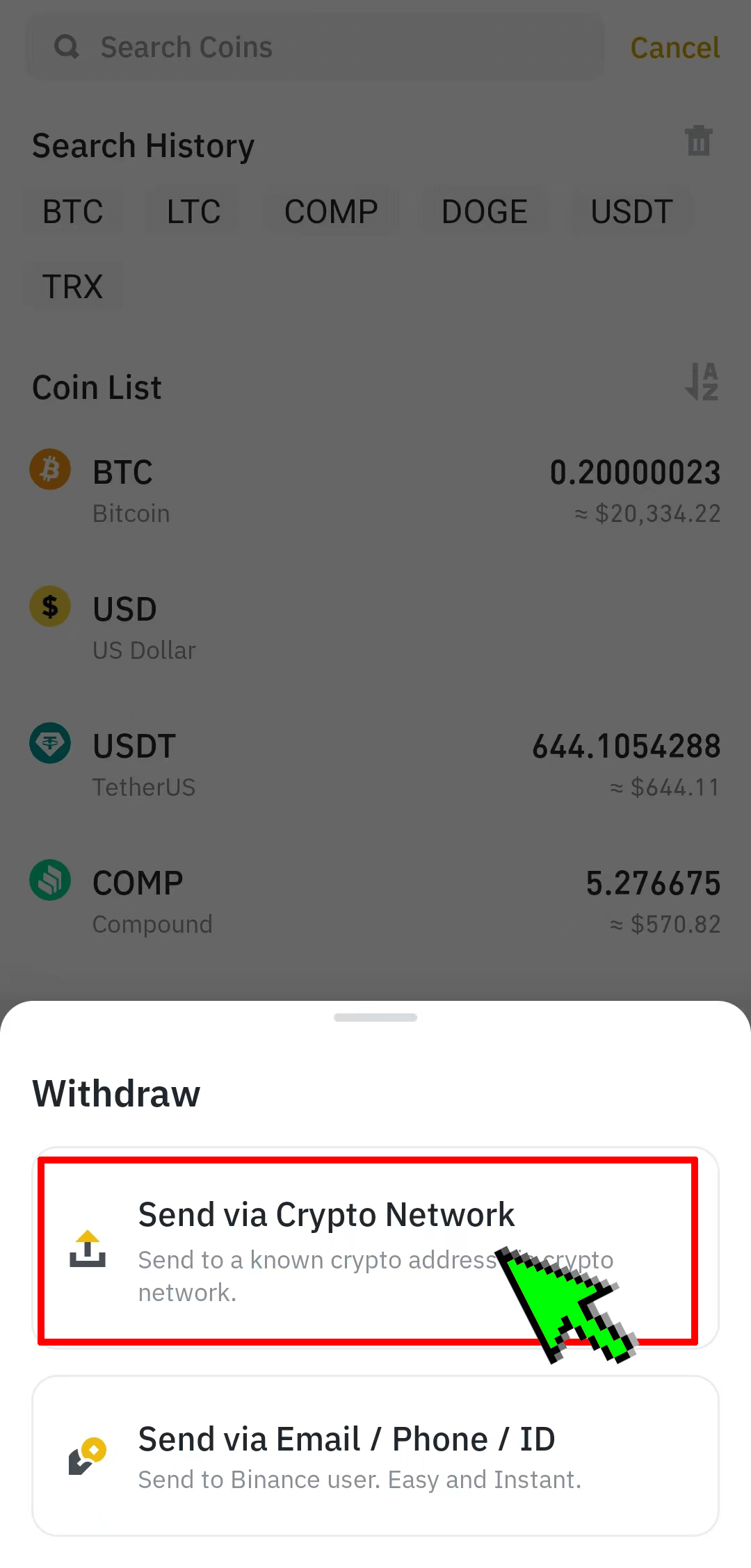Clear search history with the trash icon
Image resolution: width=751 pixels, height=1568 pixels.
[700, 141]
